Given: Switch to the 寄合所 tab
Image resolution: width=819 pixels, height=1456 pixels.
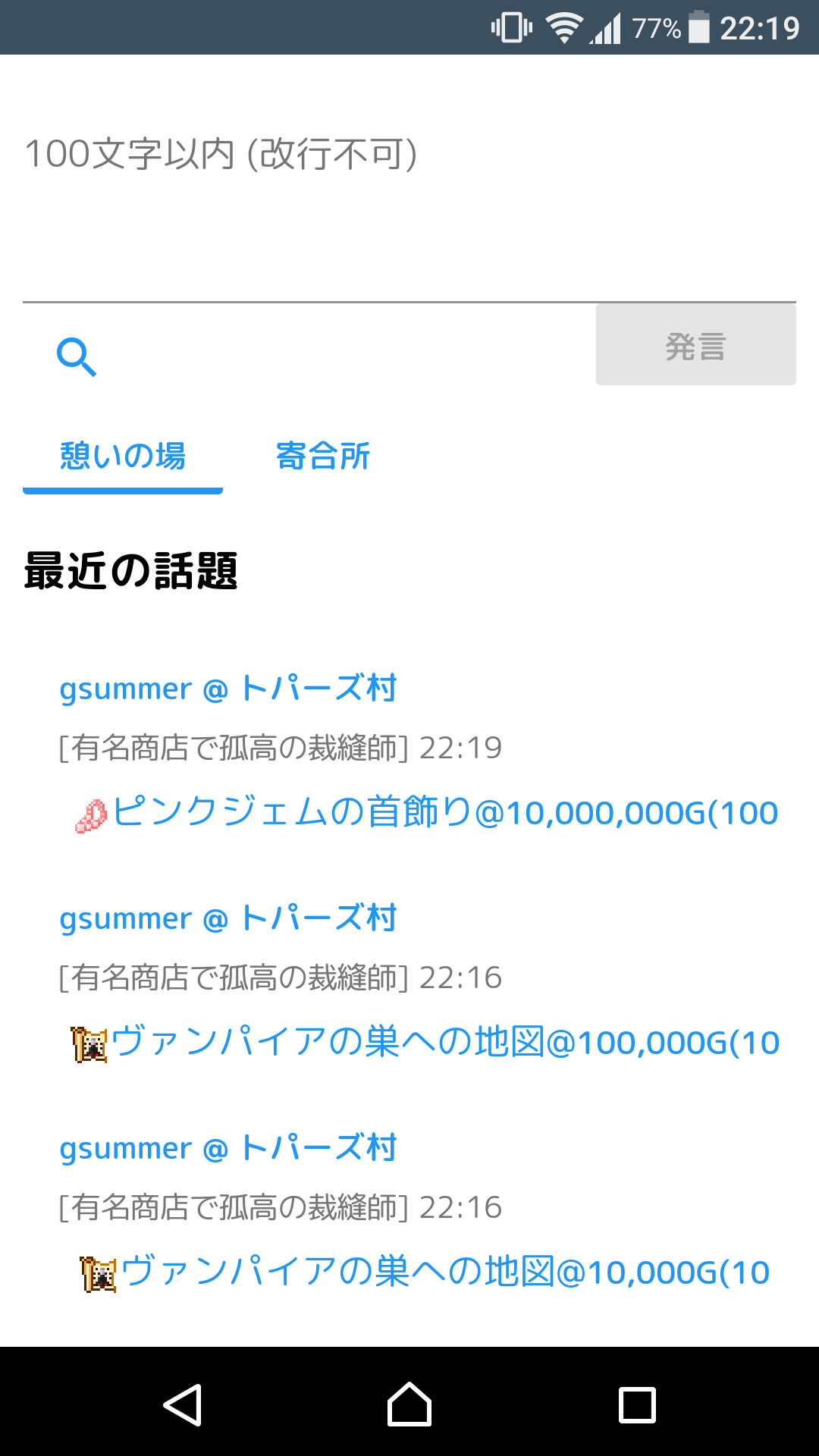Looking at the screenshot, I should (323, 457).
